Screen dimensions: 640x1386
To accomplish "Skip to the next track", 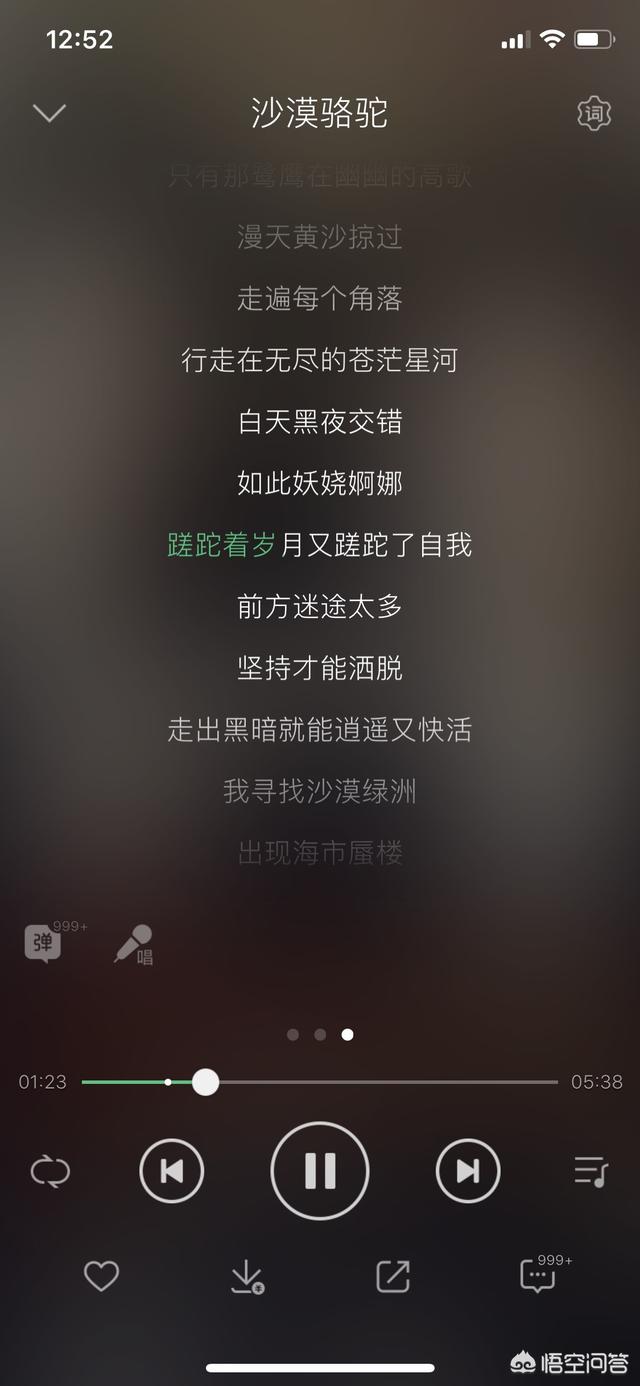I will pyautogui.click(x=468, y=1171).
